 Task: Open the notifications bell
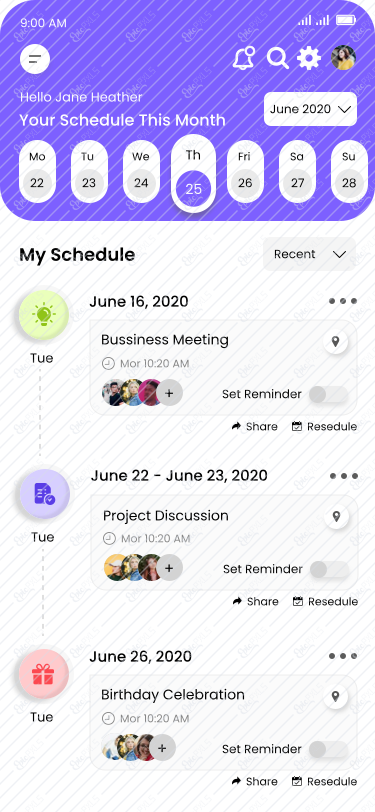point(243,58)
